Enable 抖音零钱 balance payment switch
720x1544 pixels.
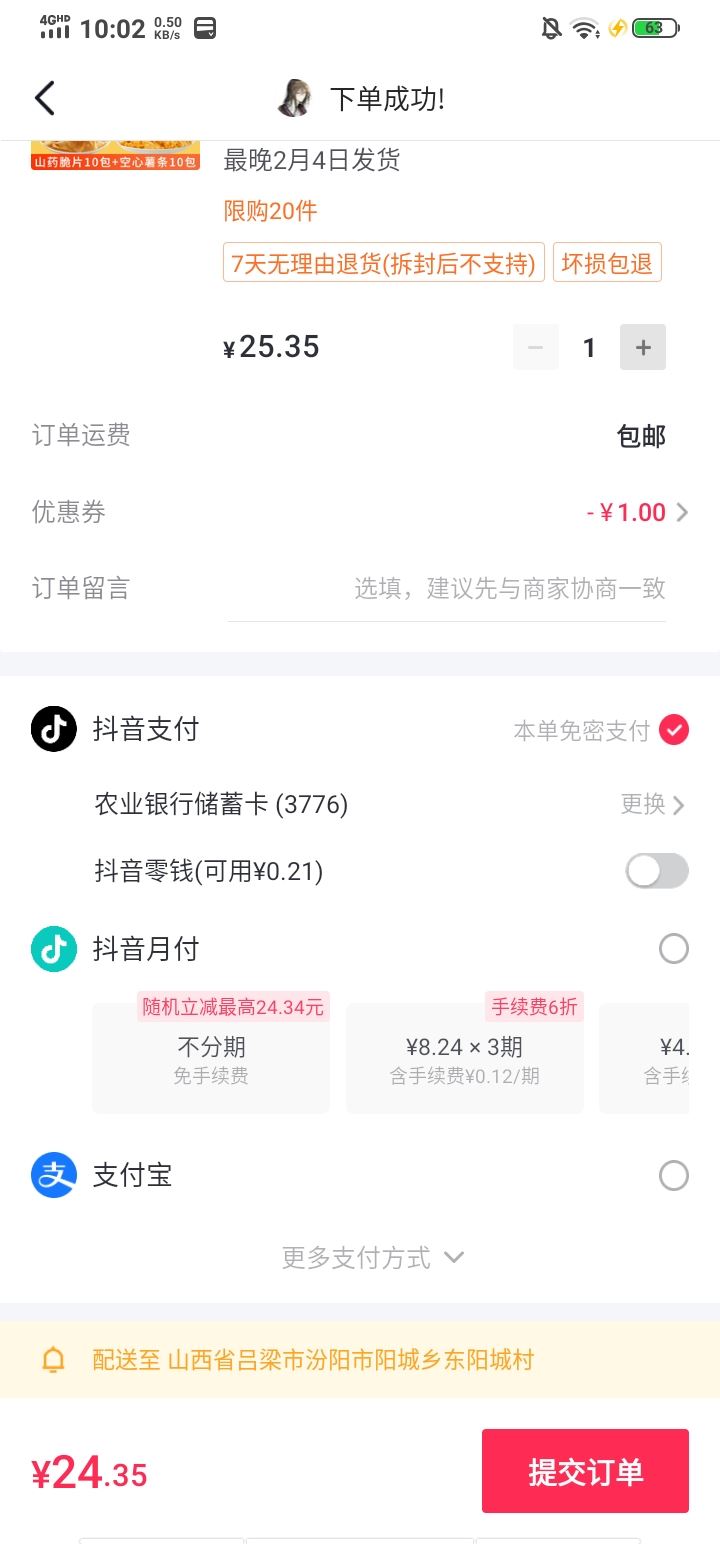click(x=656, y=871)
